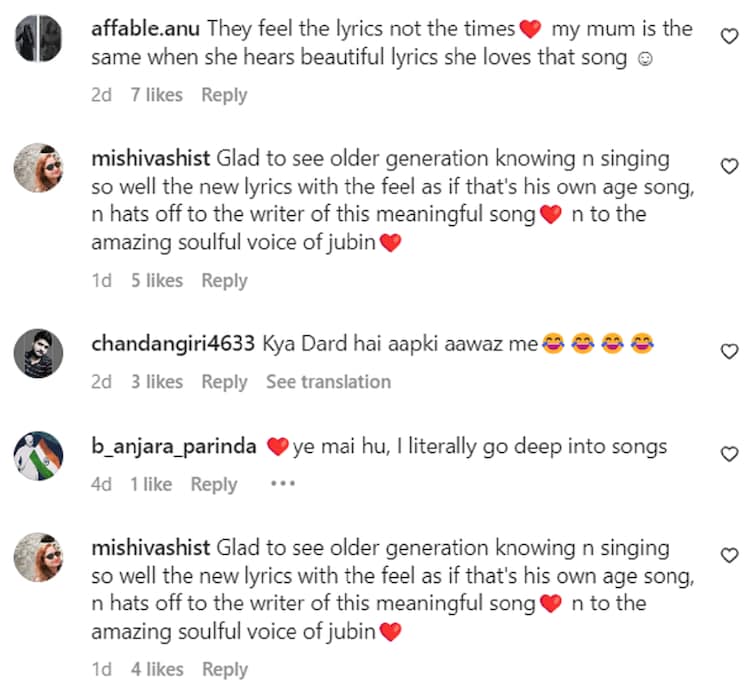This screenshot has width=750, height=687.
Task: Open b_anjara_parinda's profile from username
Action: tap(175, 447)
